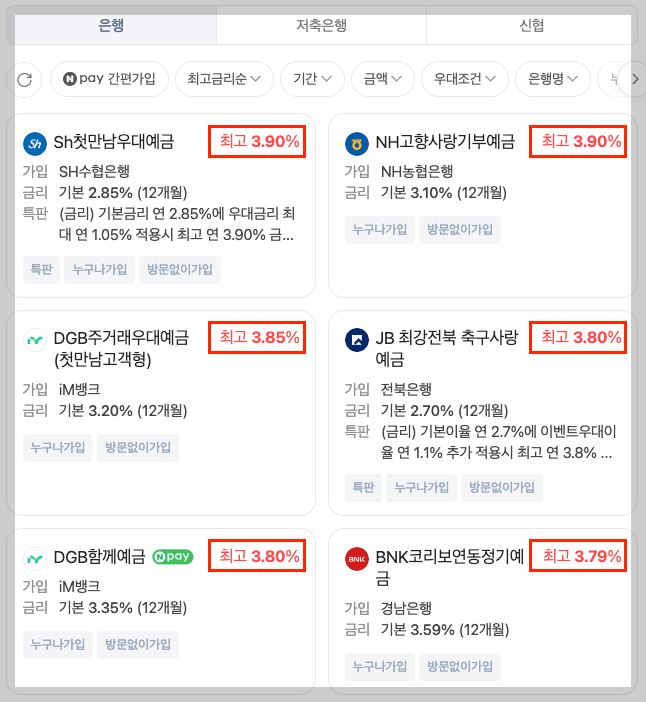Open the BNK코리보연동정기예금 card
The width and height of the screenshot is (646, 702).
[483, 610]
